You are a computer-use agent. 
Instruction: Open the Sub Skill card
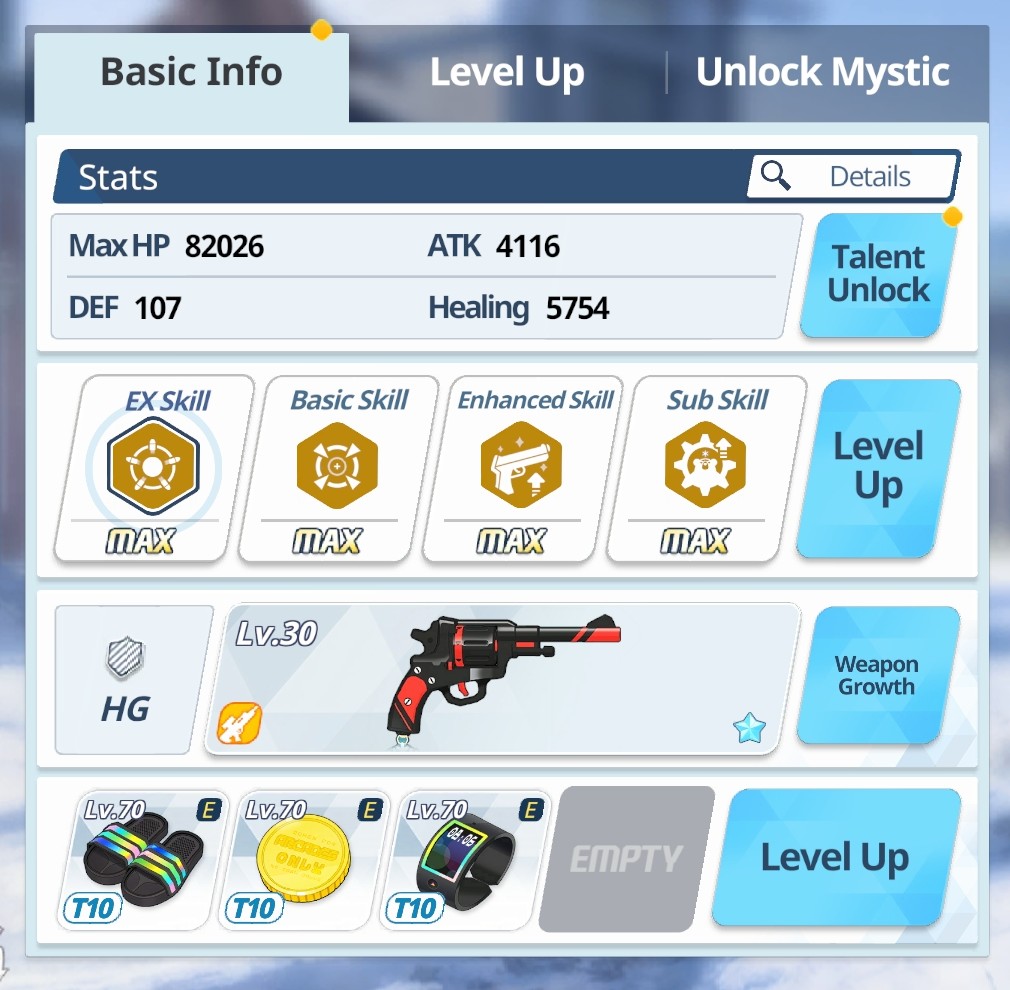706,468
